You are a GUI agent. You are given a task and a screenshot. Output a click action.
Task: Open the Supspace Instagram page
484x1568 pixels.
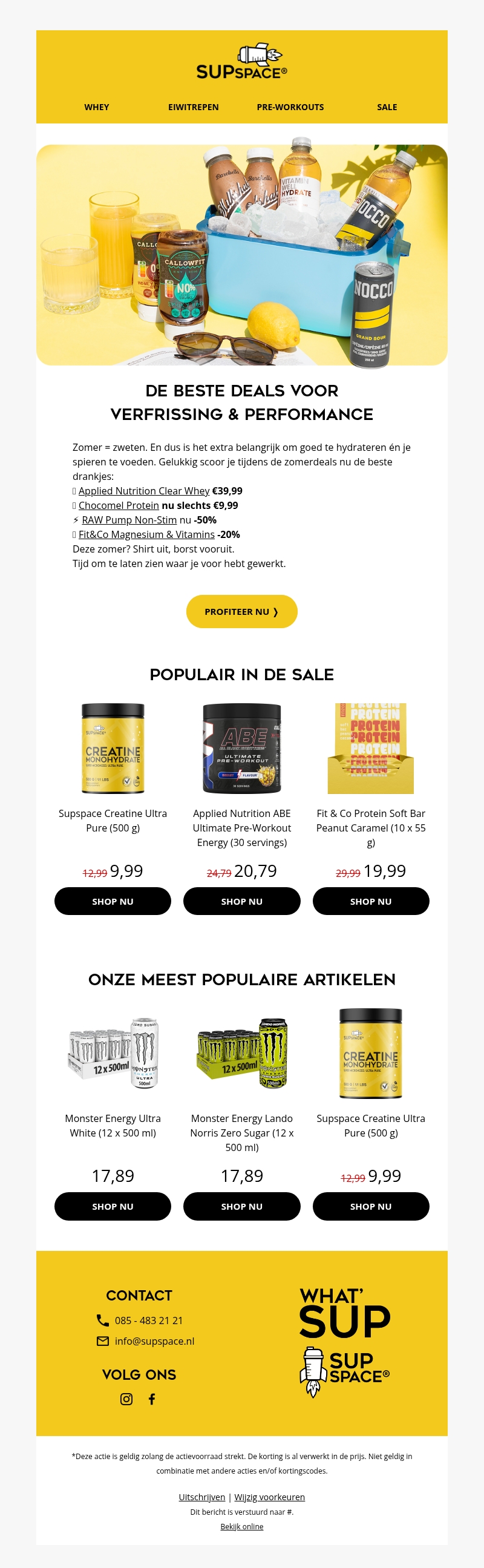pyautogui.click(x=126, y=1399)
